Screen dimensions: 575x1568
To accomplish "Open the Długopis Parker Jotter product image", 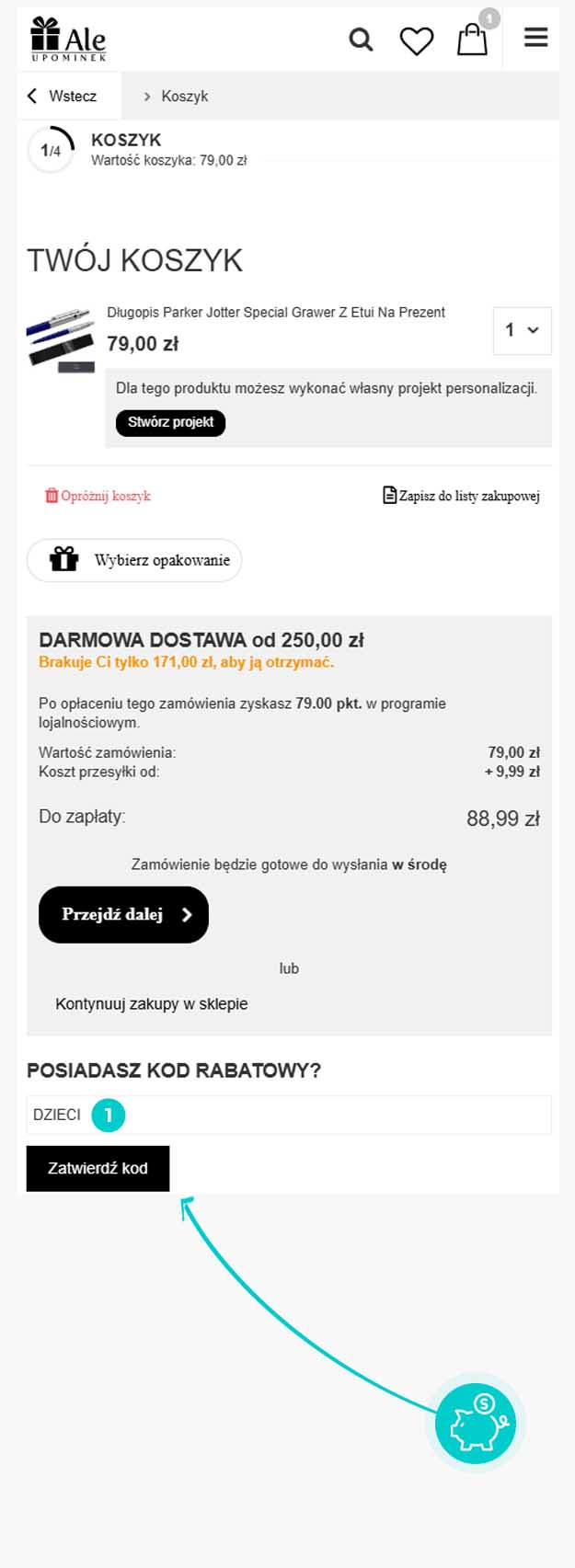I will click(61, 339).
